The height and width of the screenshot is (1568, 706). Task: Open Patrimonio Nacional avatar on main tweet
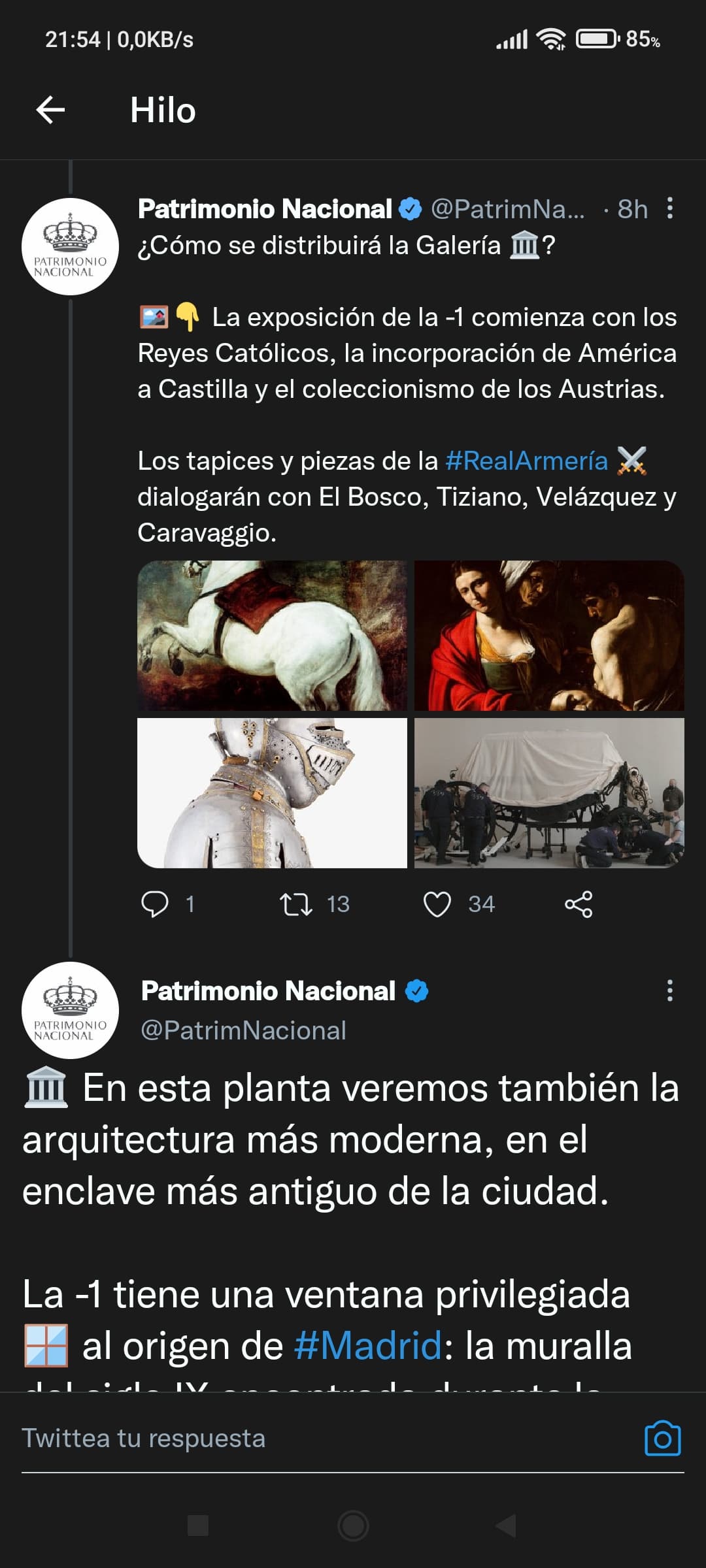[x=70, y=1010]
